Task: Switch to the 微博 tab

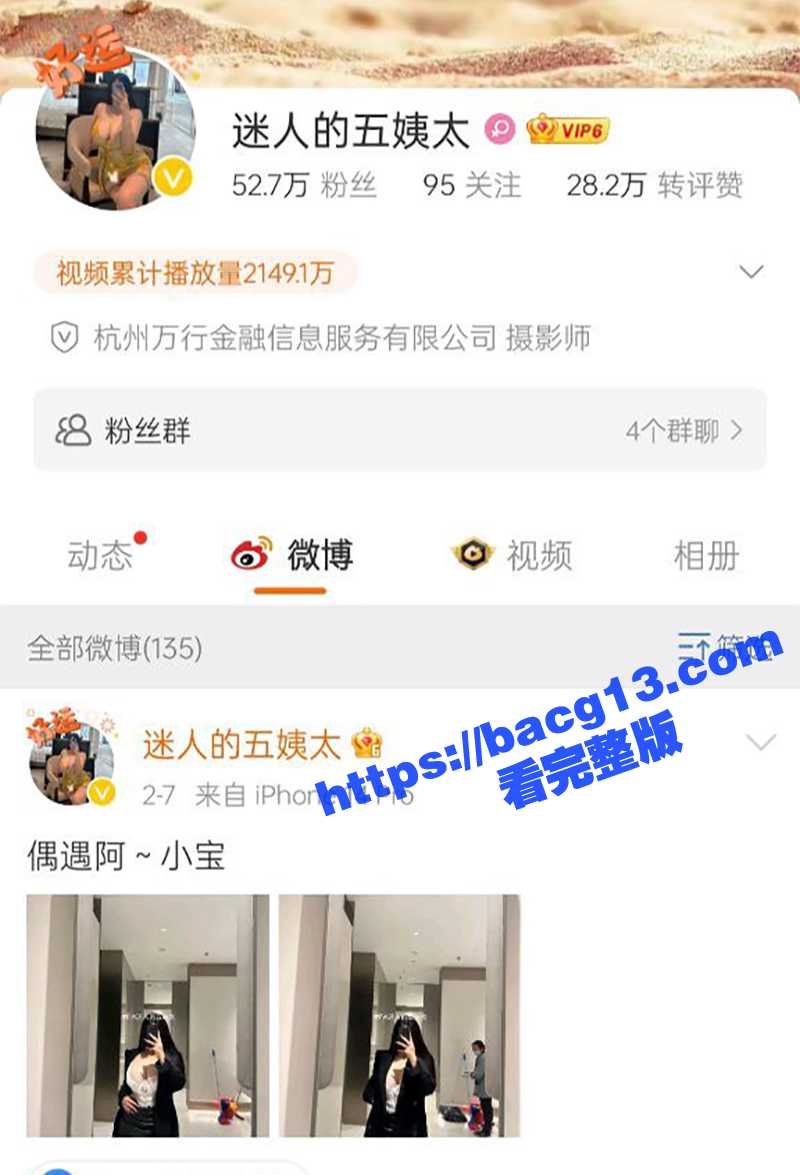Action: [x=292, y=555]
